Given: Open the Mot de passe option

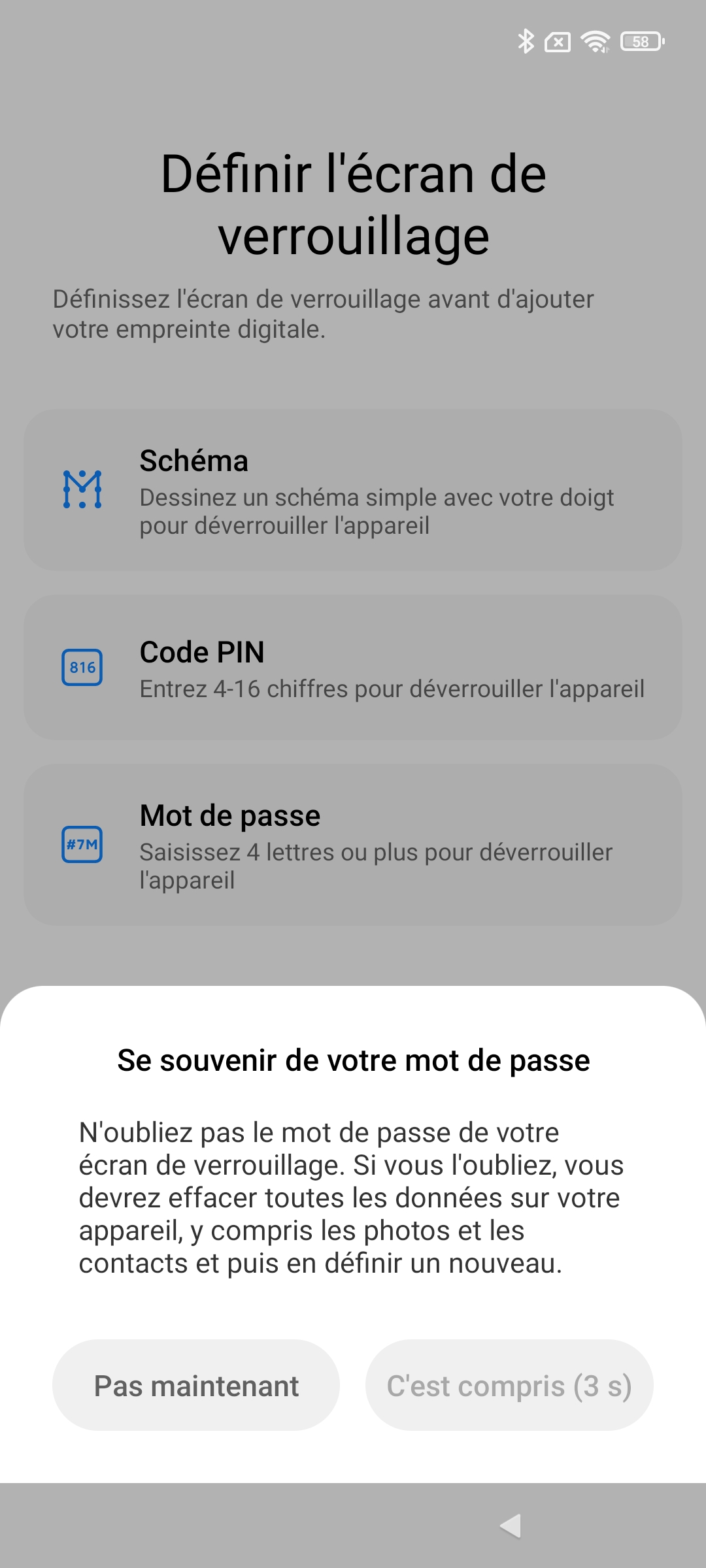Looking at the screenshot, I should tap(353, 845).
